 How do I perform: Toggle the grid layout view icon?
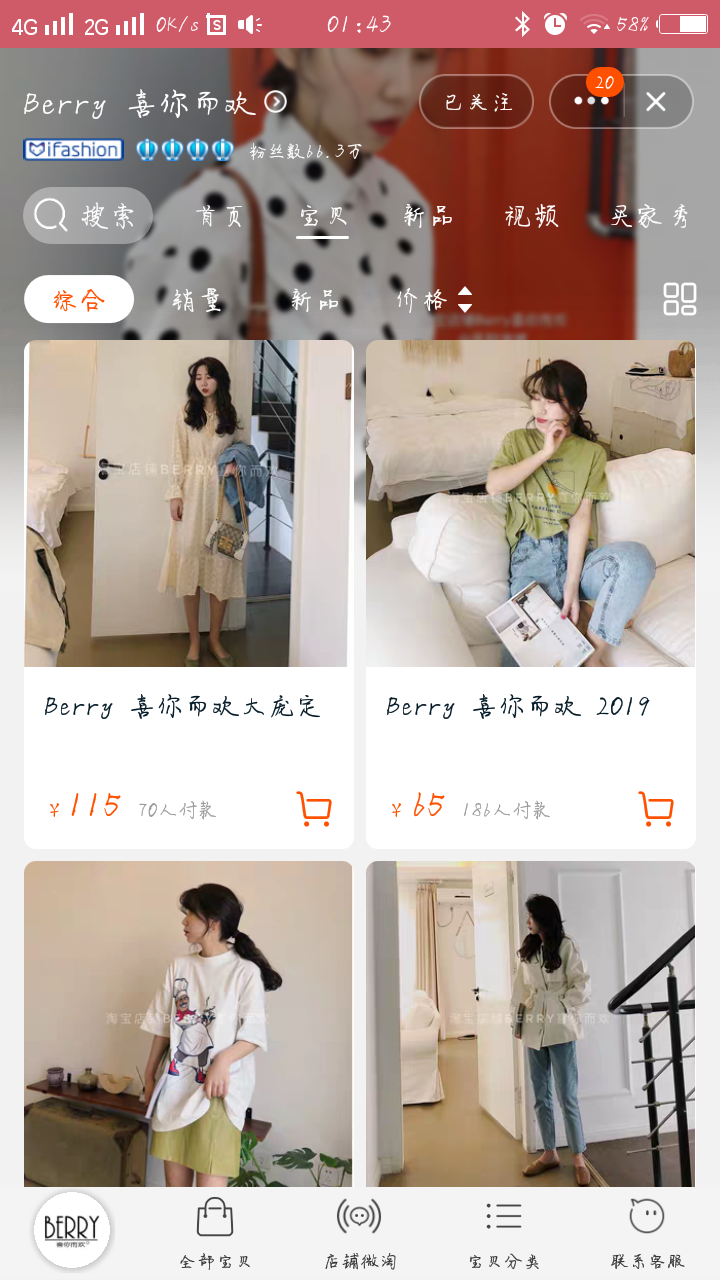tap(680, 299)
